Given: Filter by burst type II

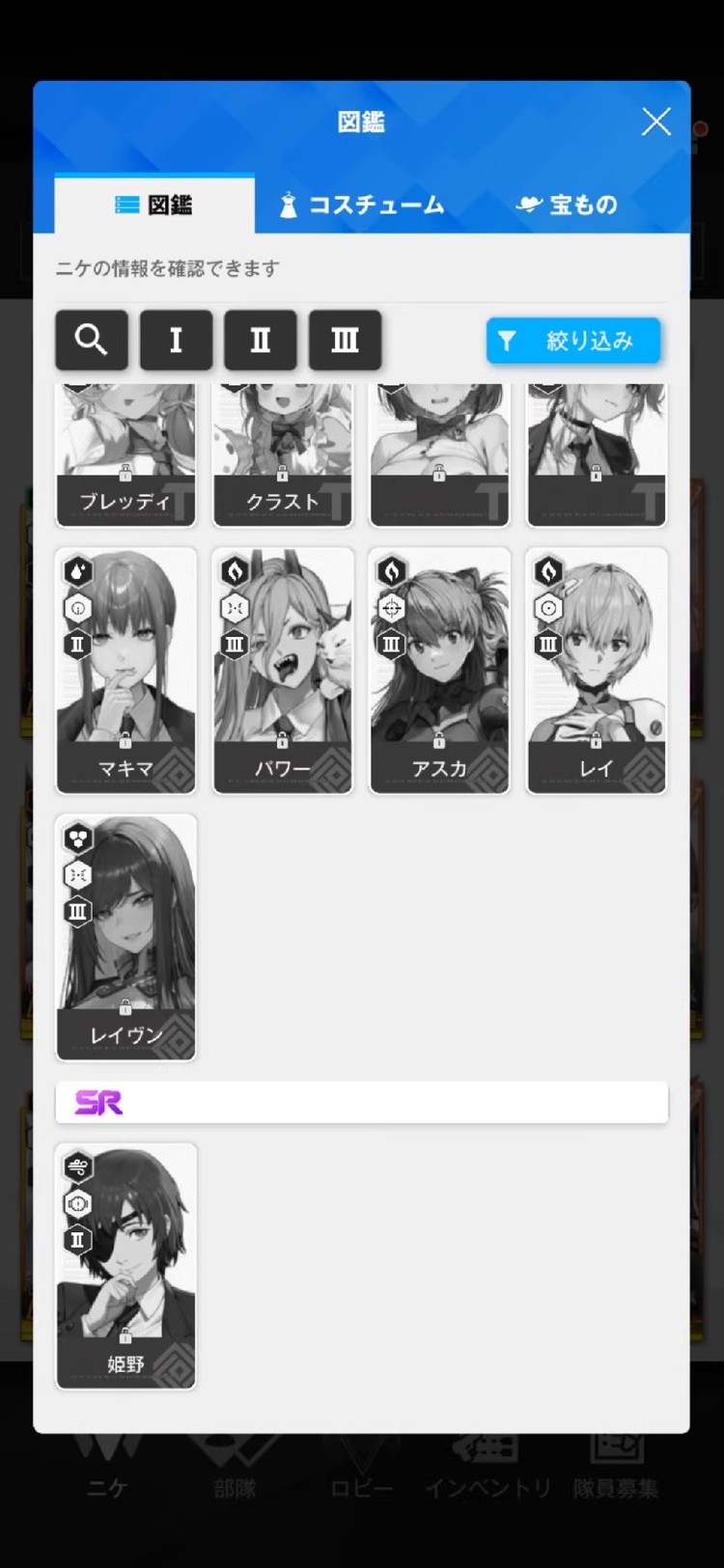Looking at the screenshot, I should click(x=261, y=340).
